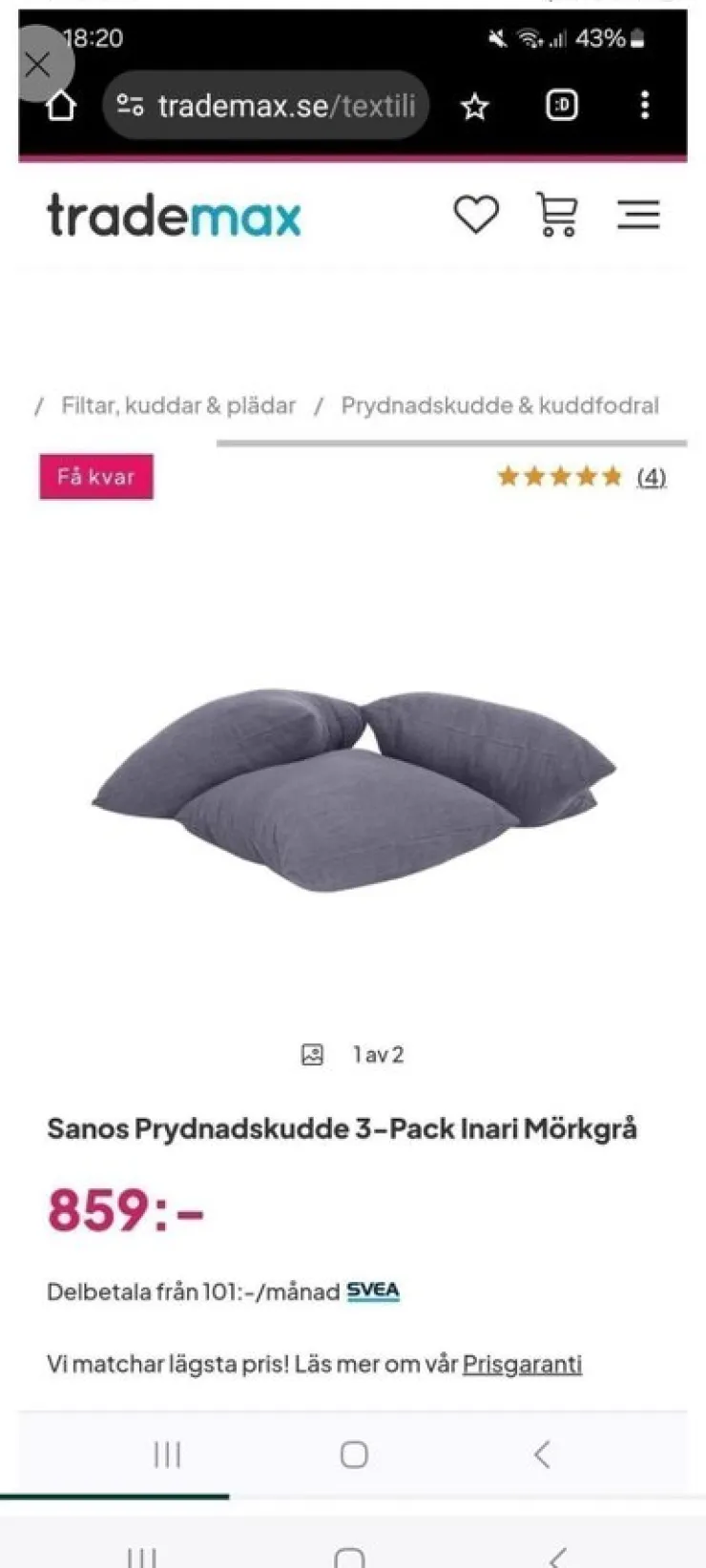Open the browser tab switcher
This screenshot has height=1568, width=706.
click(561, 106)
